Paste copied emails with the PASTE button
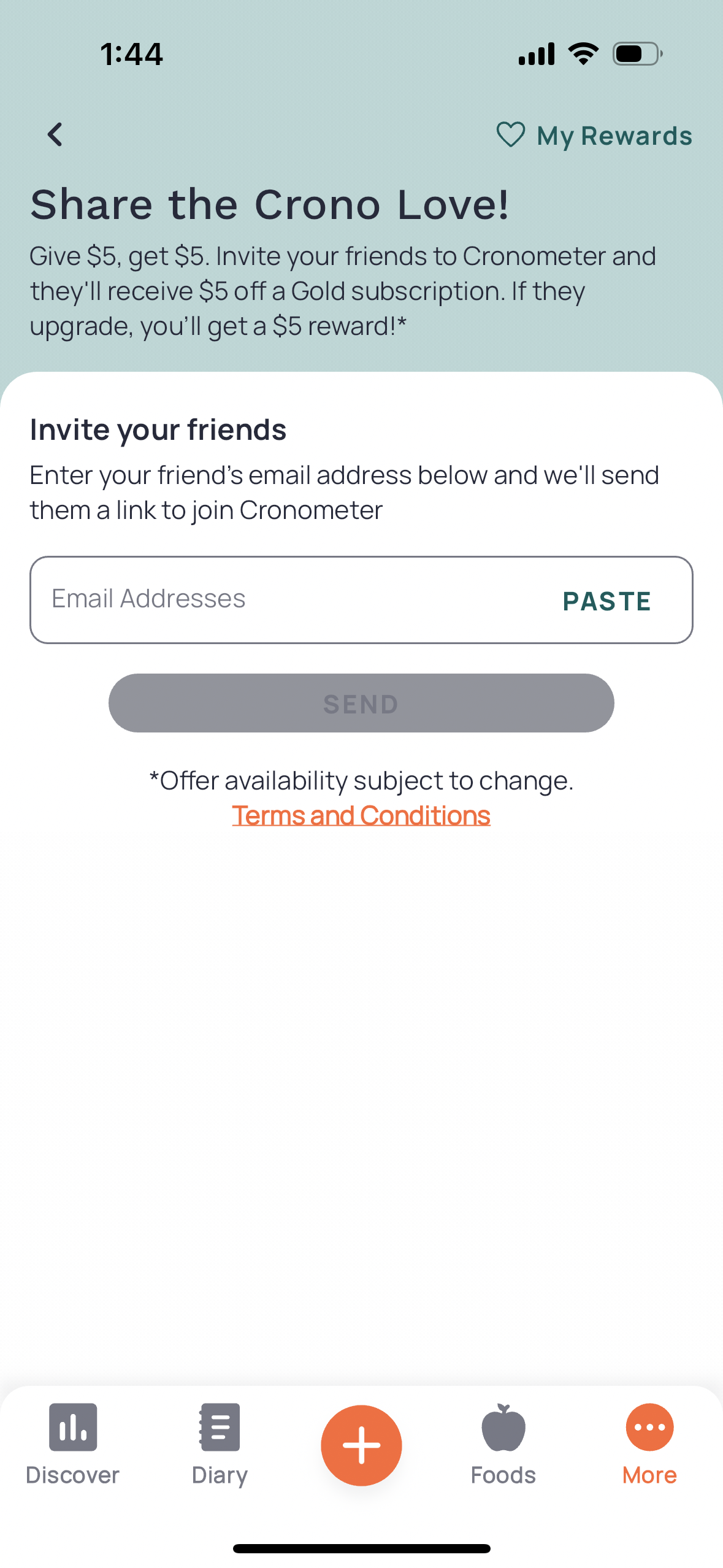This screenshot has width=723, height=1568. click(x=607, y=601)
